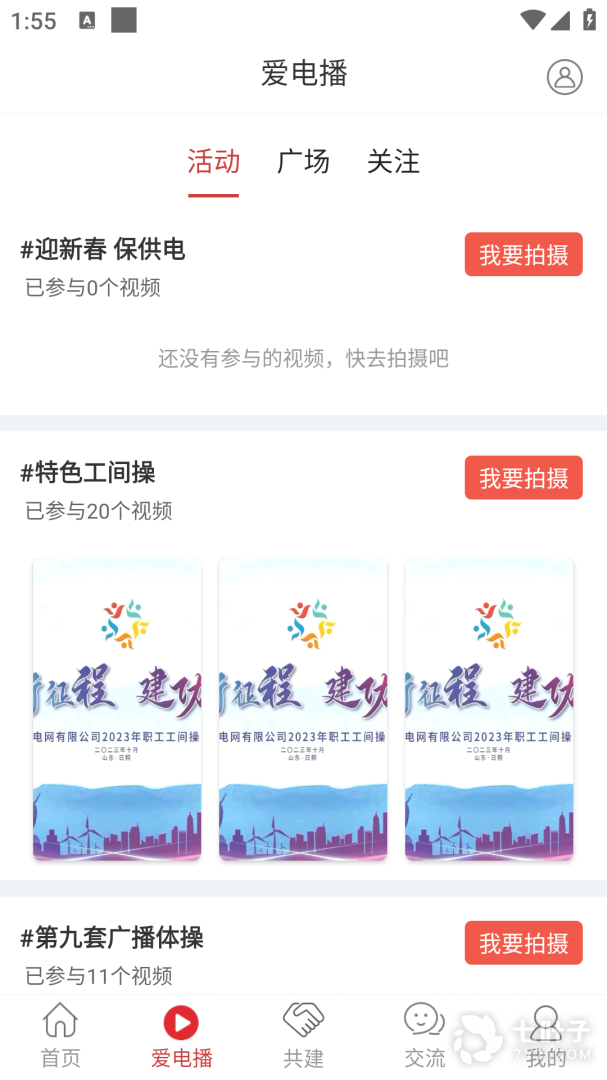This screenshot has width=607, height=1080.
Task: Tap 我要拍摄 for #第九套广播体操
Action: pos(523,943)
